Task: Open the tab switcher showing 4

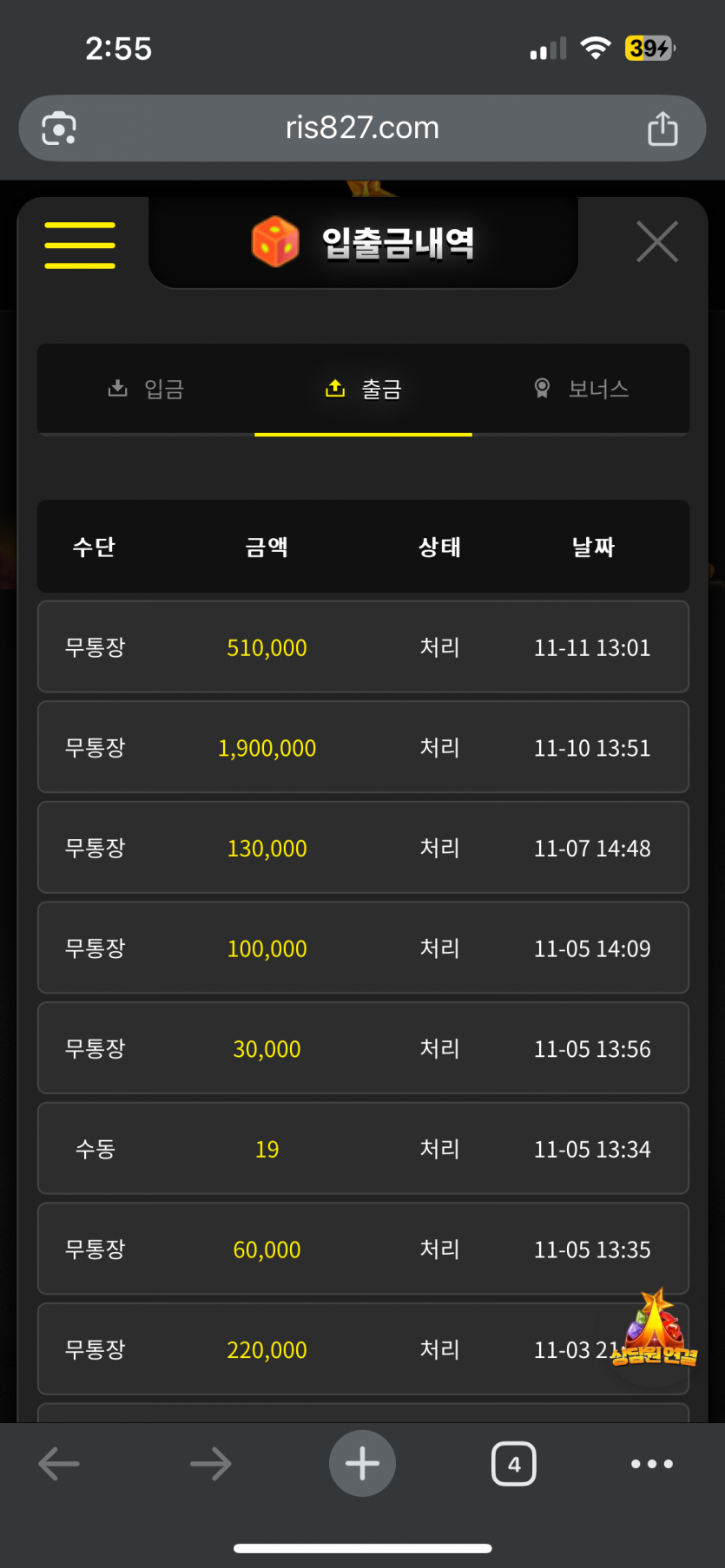Action: 513,1464
